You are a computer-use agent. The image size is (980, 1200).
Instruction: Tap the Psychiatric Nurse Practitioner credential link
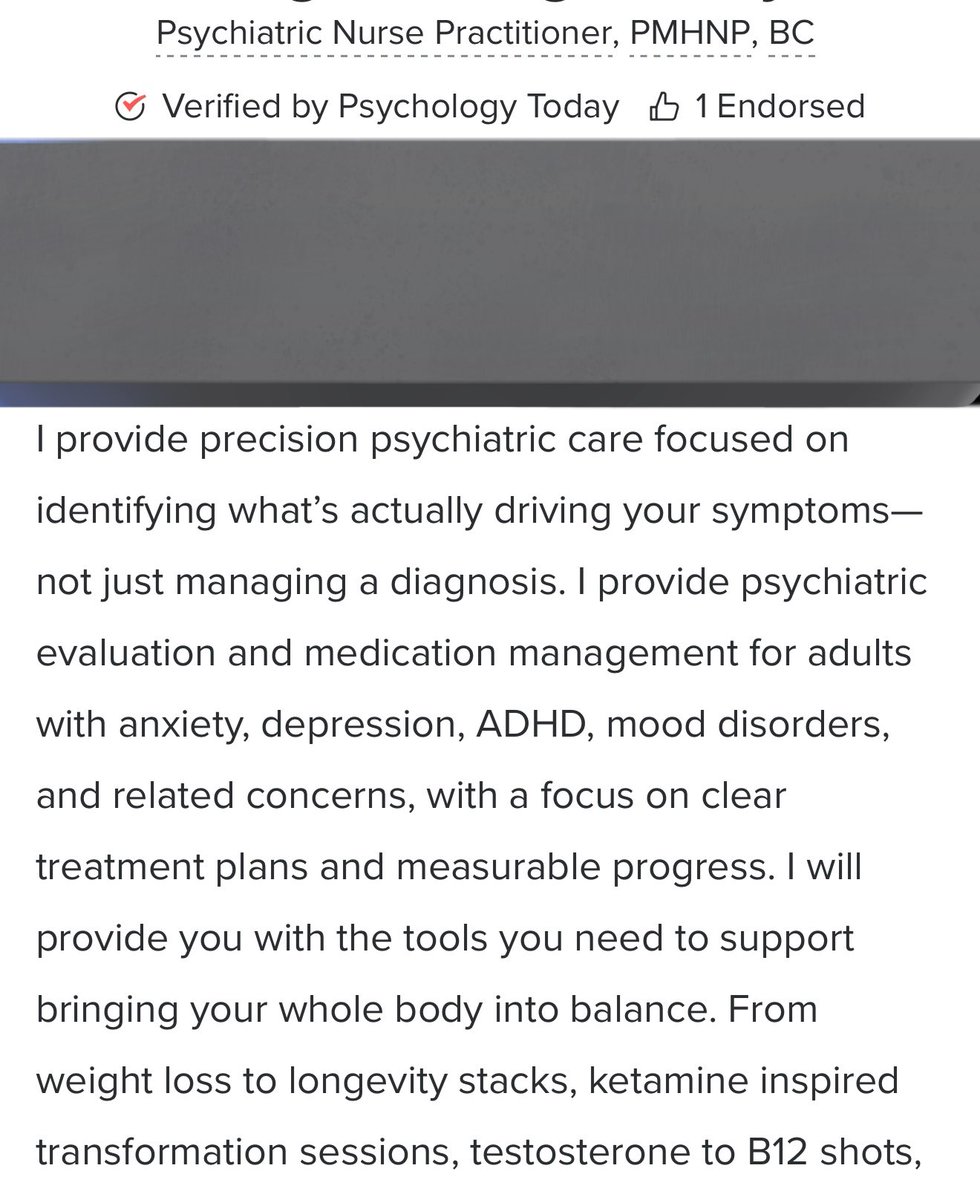[x=385, y=33]
